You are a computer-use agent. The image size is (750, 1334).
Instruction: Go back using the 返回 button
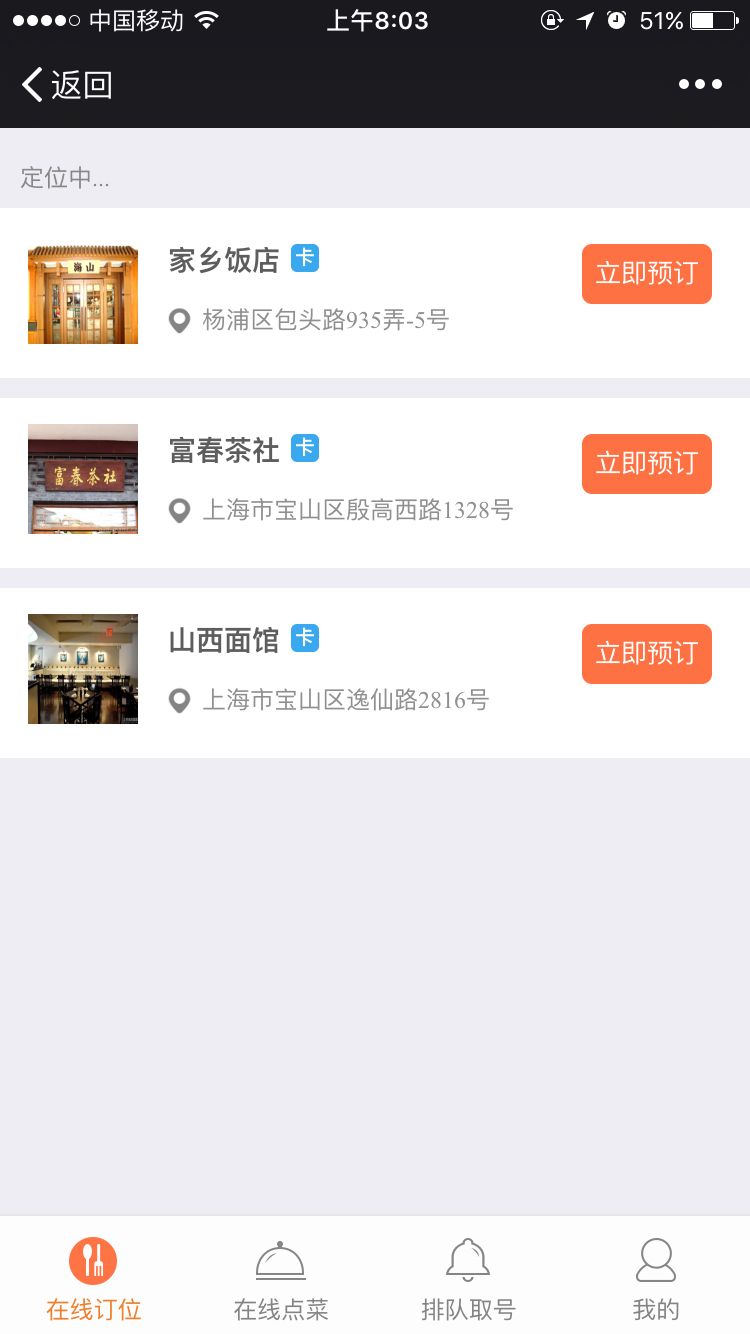coord(64,85)
